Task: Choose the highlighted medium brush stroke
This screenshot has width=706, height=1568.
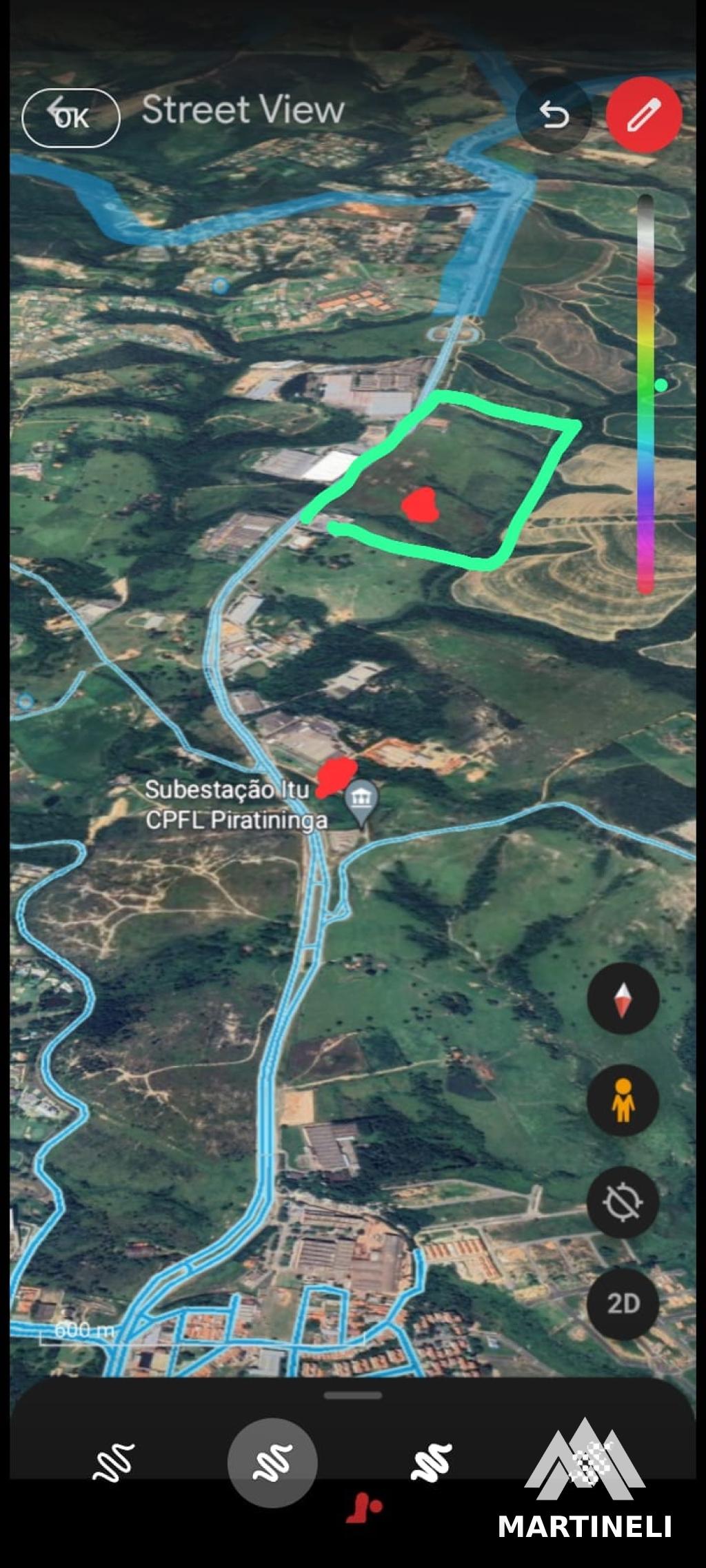Action: coord(272,1463)
